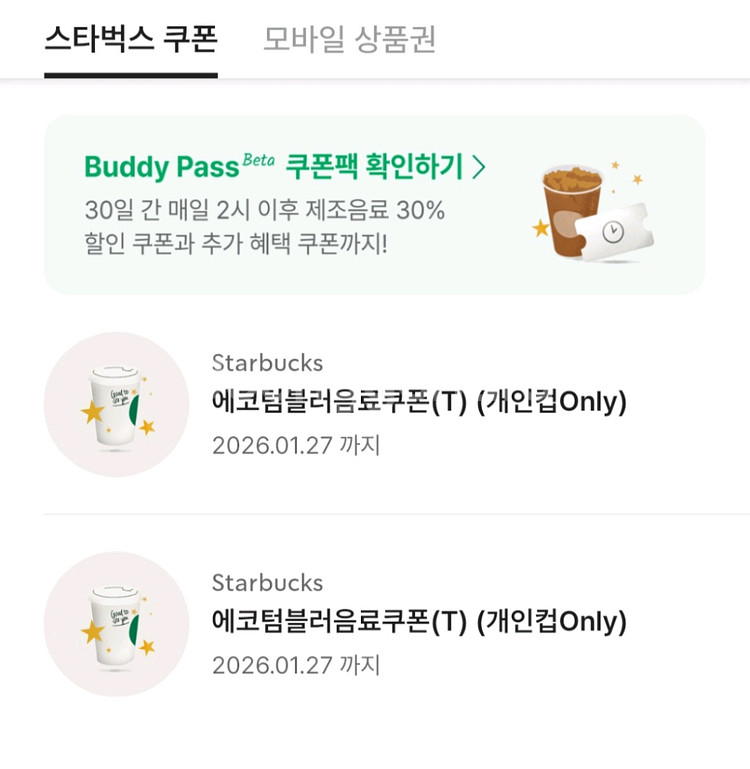
Task: Select the 스타벅스 쿠폰 tab
Action: (131, 39)
